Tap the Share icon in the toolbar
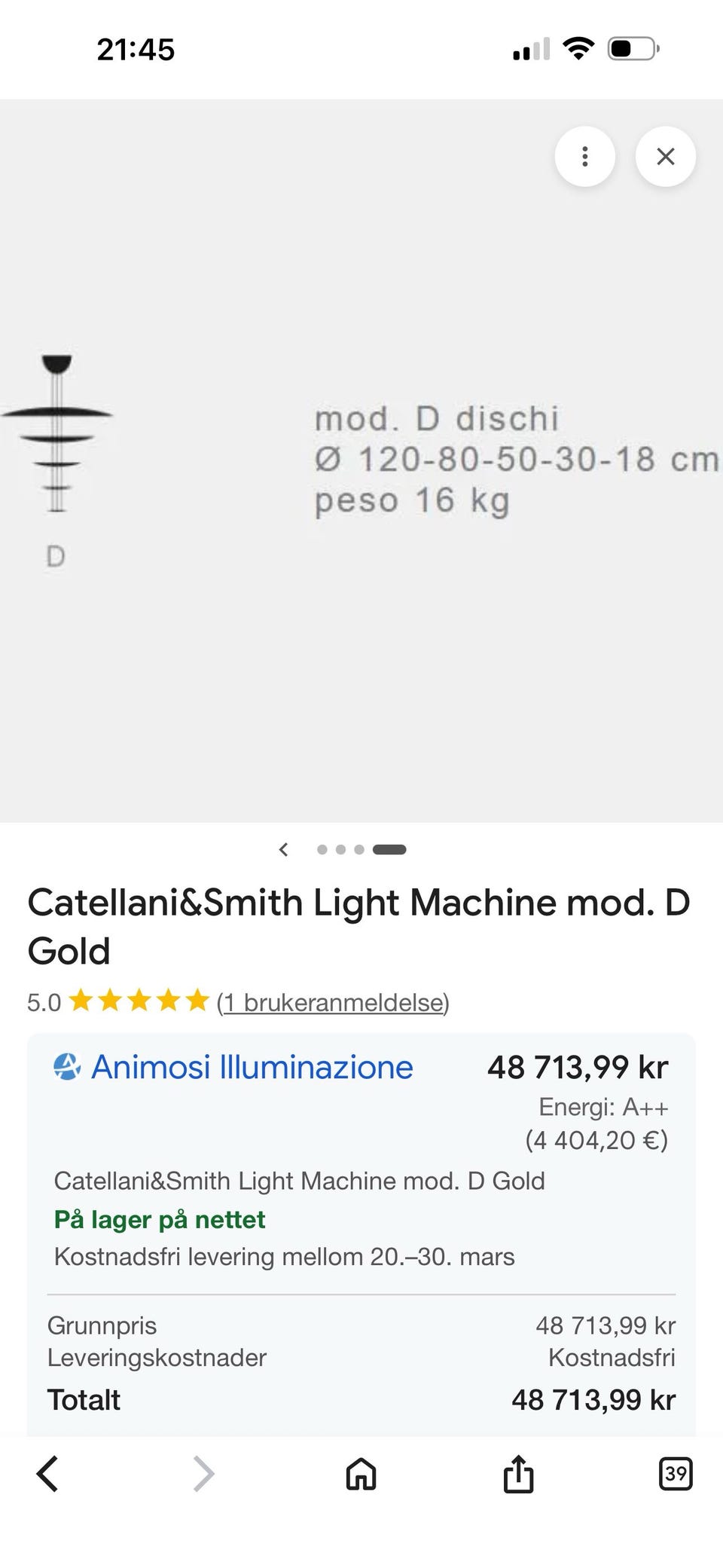Image resolution: width=723 pixels, height=1568 pixels. click(519, 1475)
